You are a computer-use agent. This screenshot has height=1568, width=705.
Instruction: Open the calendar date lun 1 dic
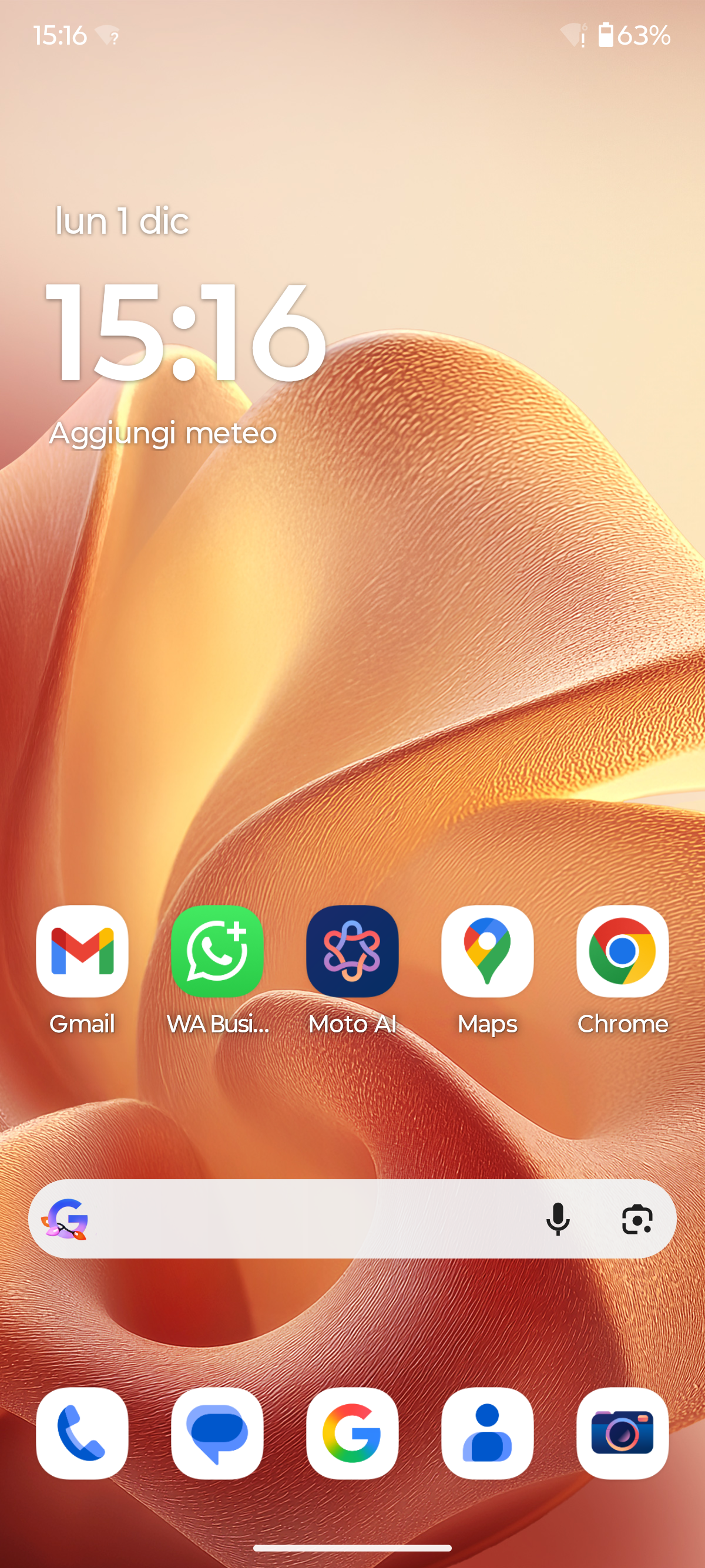click(x=122, y=220)
